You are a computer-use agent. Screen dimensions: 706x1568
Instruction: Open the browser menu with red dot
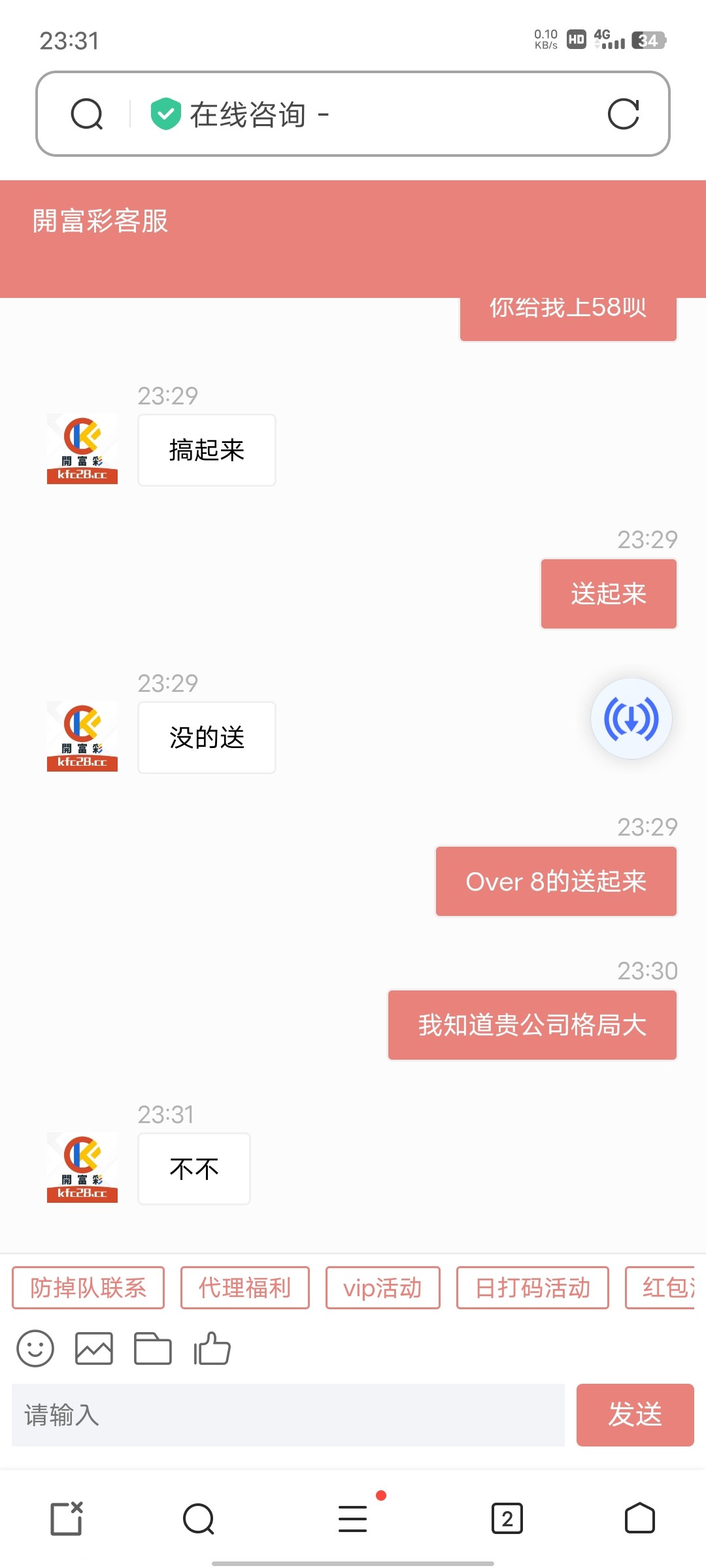point(353,1520)
